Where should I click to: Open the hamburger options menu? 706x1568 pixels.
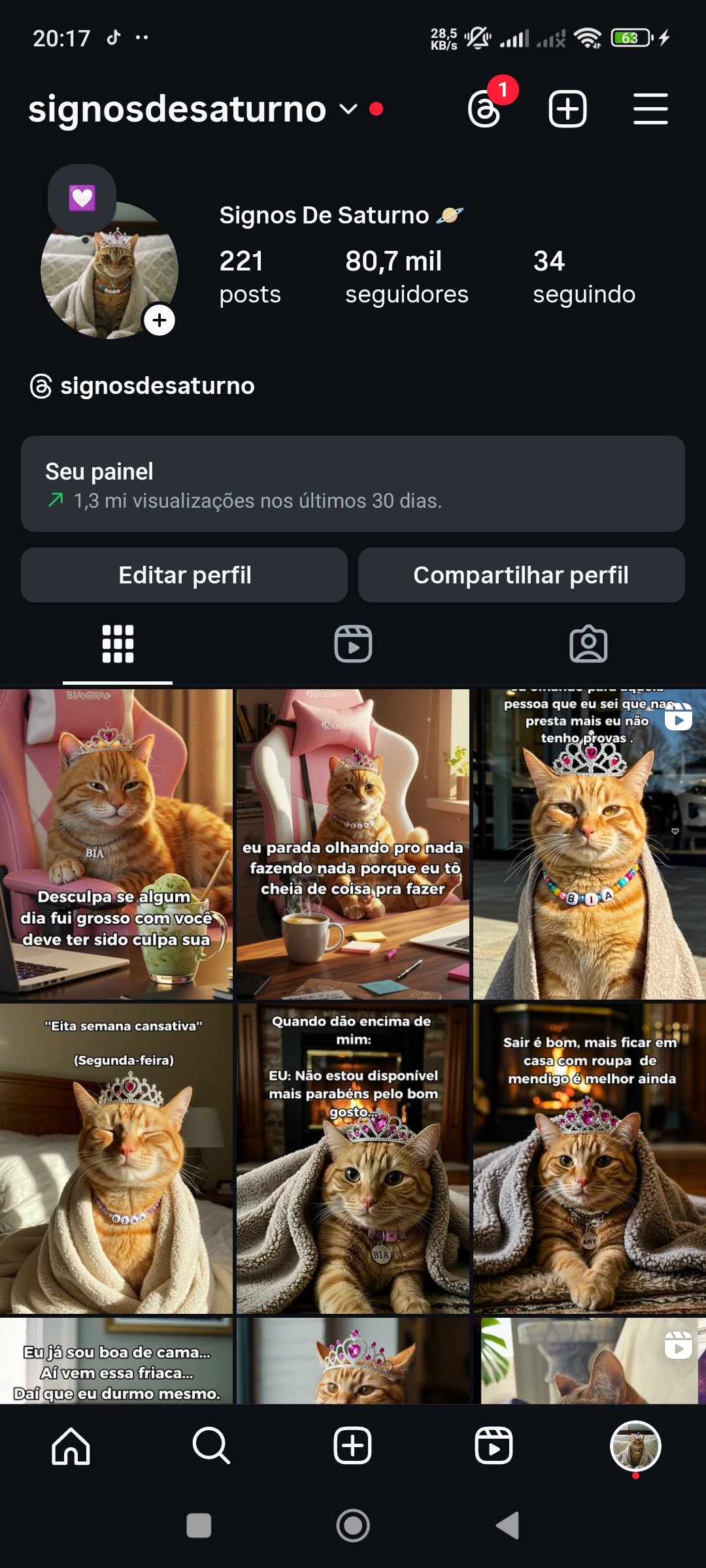click(x=650, y=108)
